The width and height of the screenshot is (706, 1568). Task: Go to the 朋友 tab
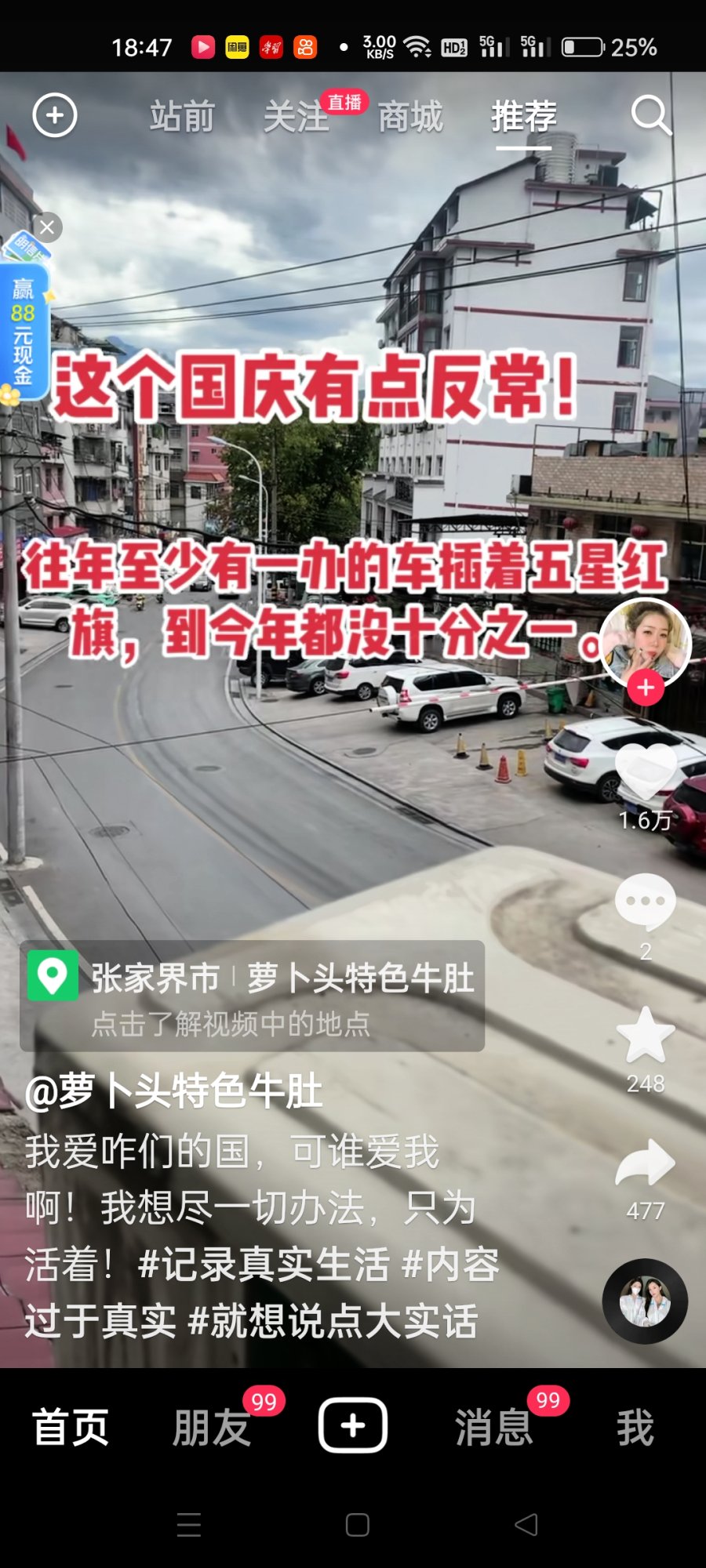[x=212, y=1427]
